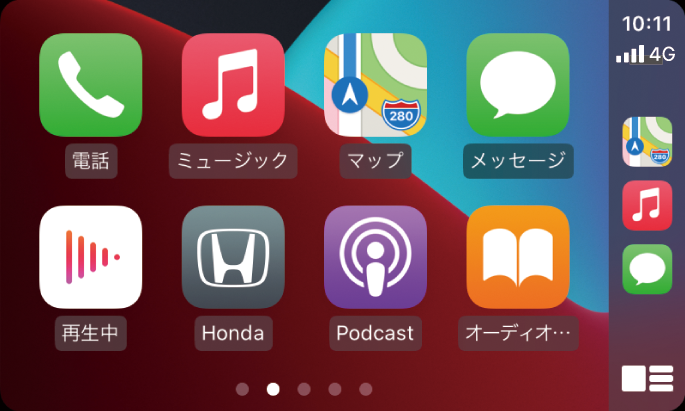Launch the Honda app

(233, 257)
